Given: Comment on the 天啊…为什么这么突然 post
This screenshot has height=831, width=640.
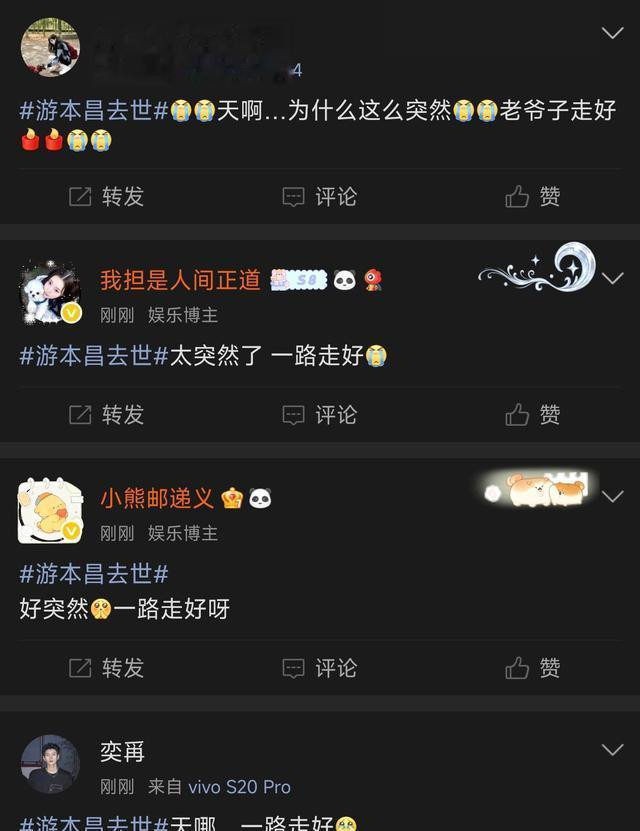Looking at the screenshot, I should click(x=319, y=197).
